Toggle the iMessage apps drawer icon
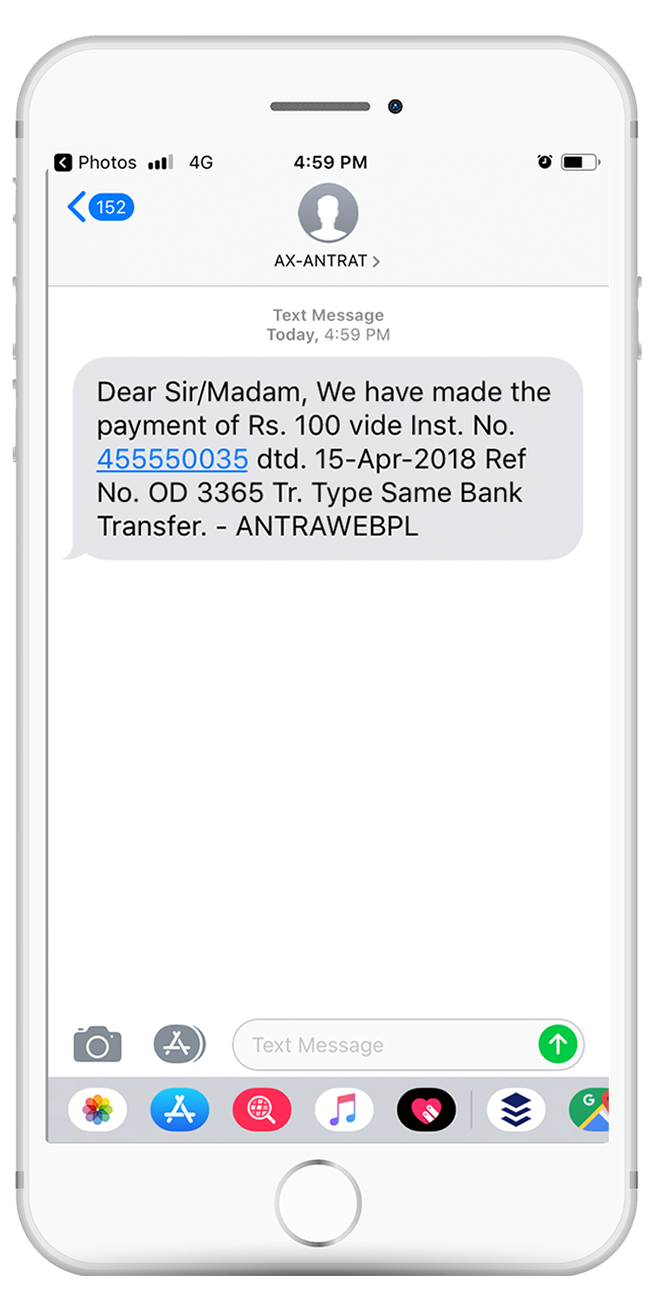 click(179, 1044)
